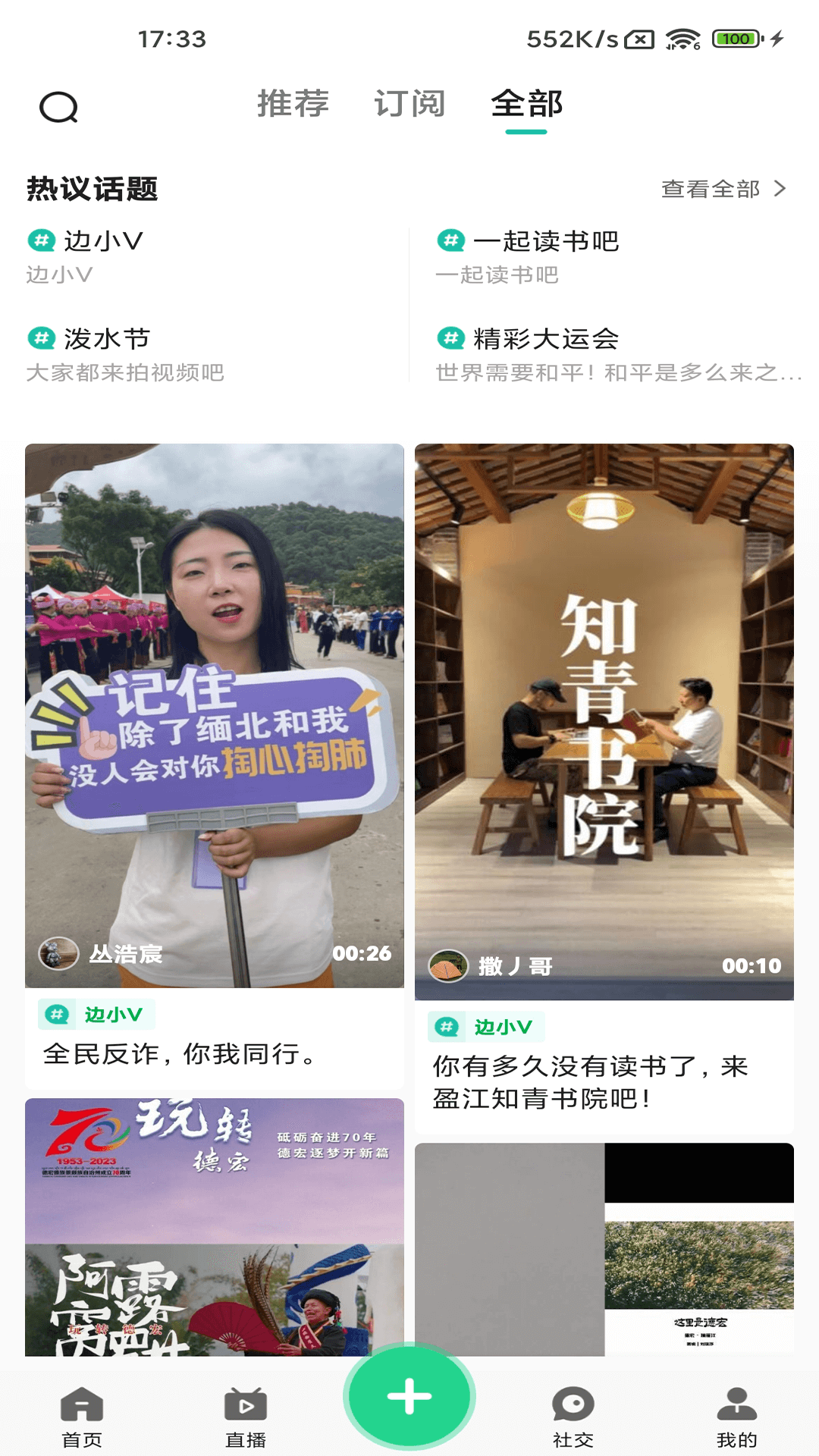Open 撒丿哥's 知青书院 video
Image resolution: width=819 pixels, height=1456 pixels.
point(604,720)
